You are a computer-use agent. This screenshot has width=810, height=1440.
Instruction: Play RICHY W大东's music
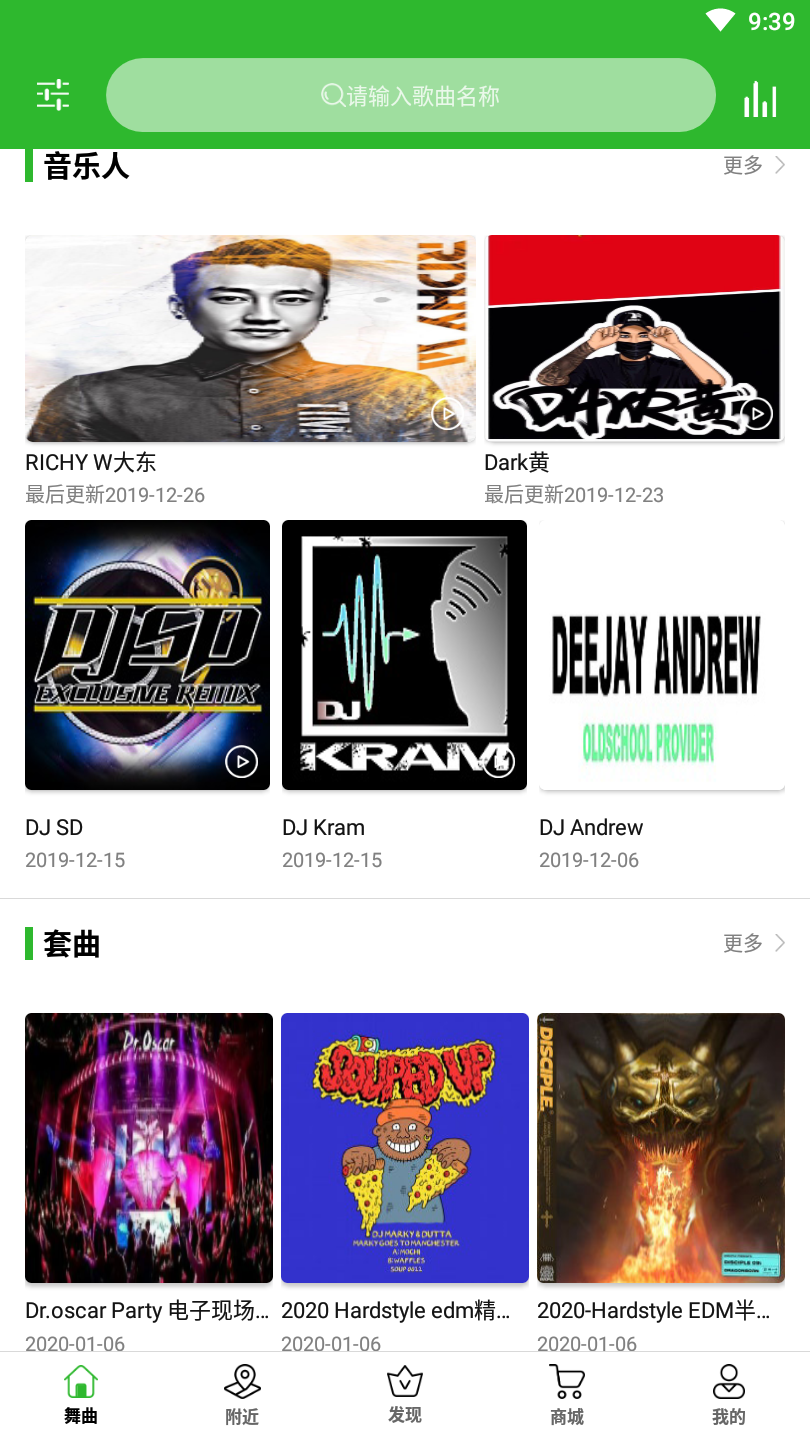(446, 413)
